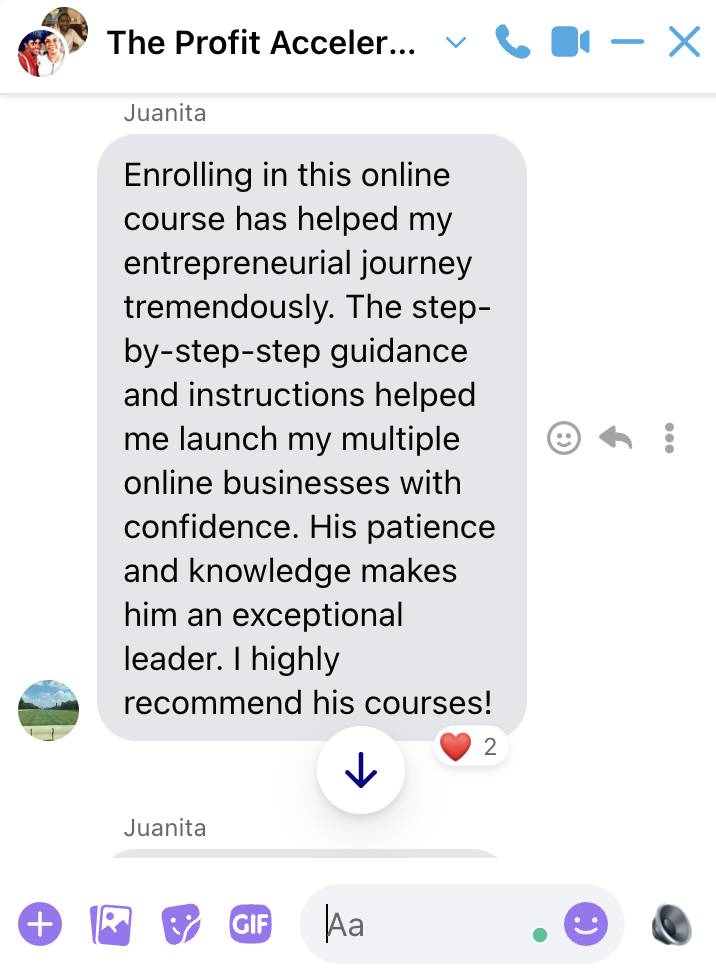Choose a sticker to send
Image resolution: width=716 pixels, height=978 pixels.
[181, 924]
